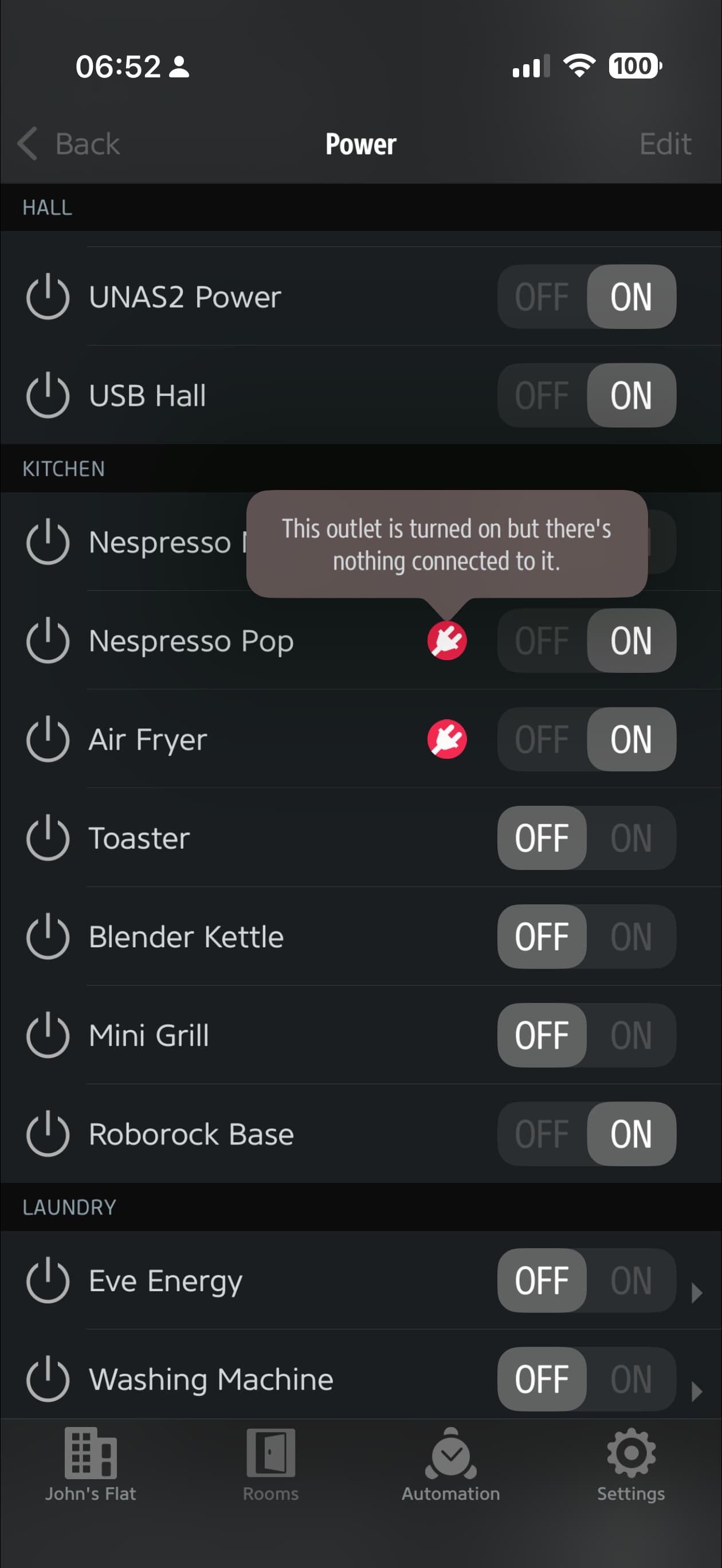
Task: Expand Washing Machine details arrow
Action: point(697,1391)
